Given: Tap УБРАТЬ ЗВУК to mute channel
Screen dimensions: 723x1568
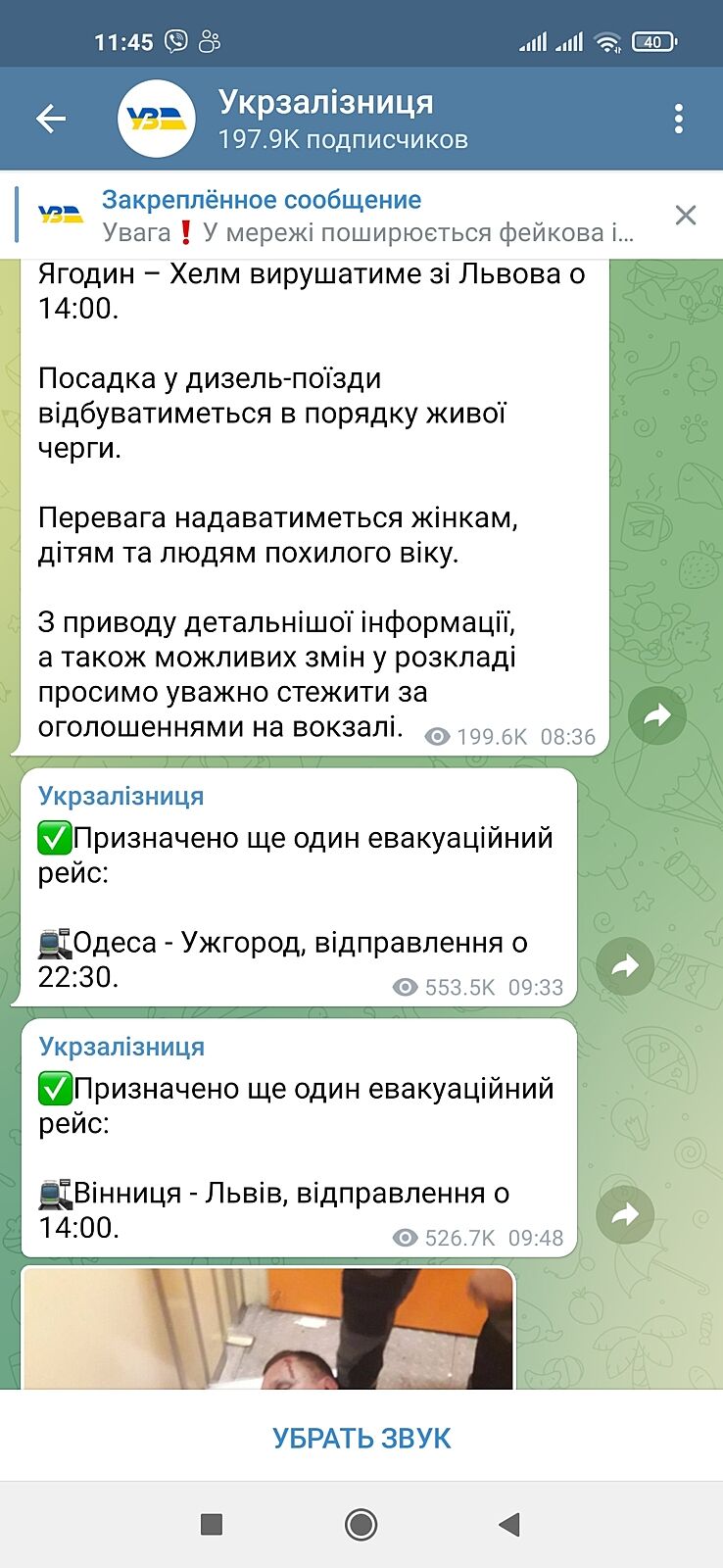Looking at the screenshot, I should 361,1438.
